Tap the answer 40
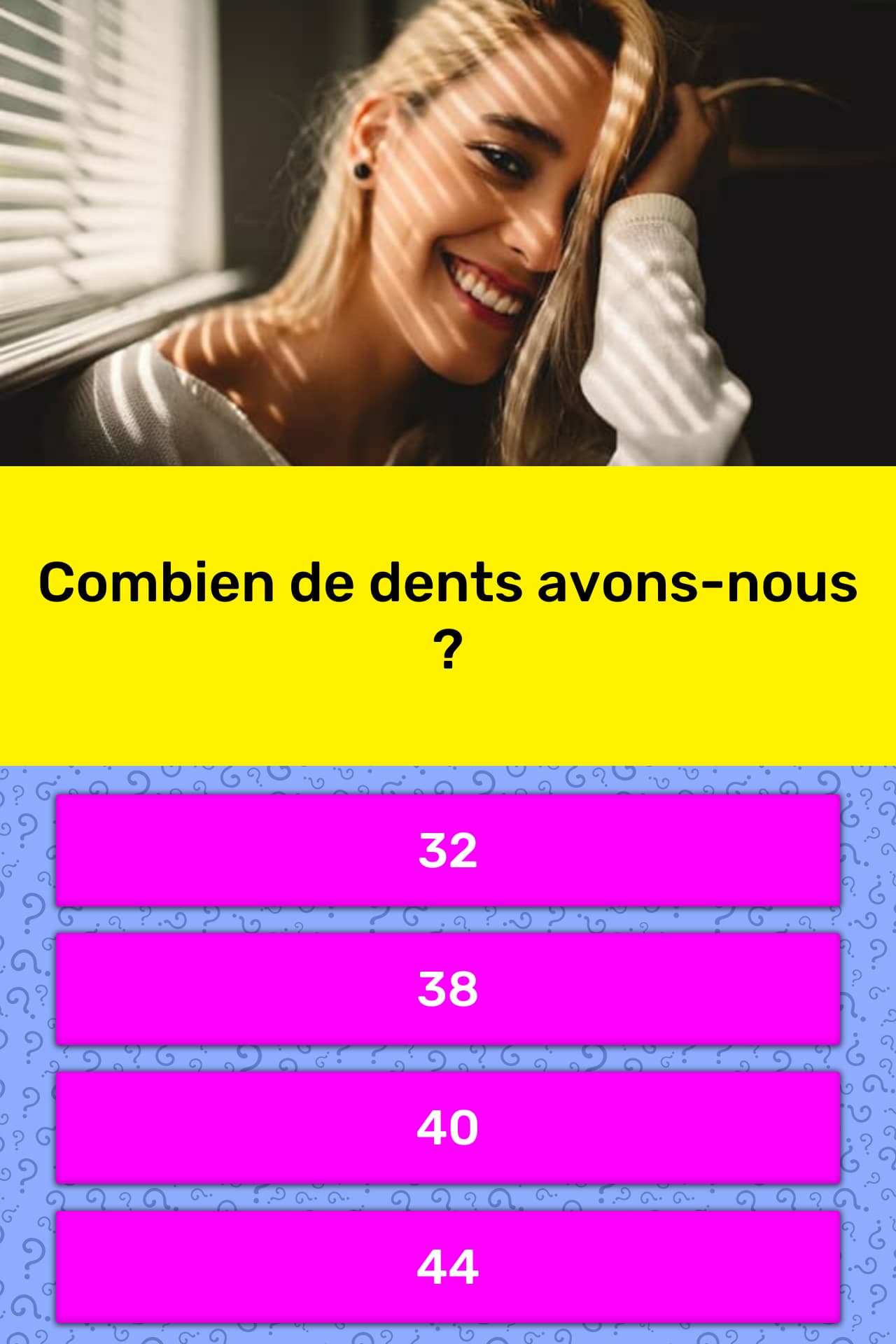Image resolution: width=896 pixels, height=1344 pixels. (x=448, y=1127)
